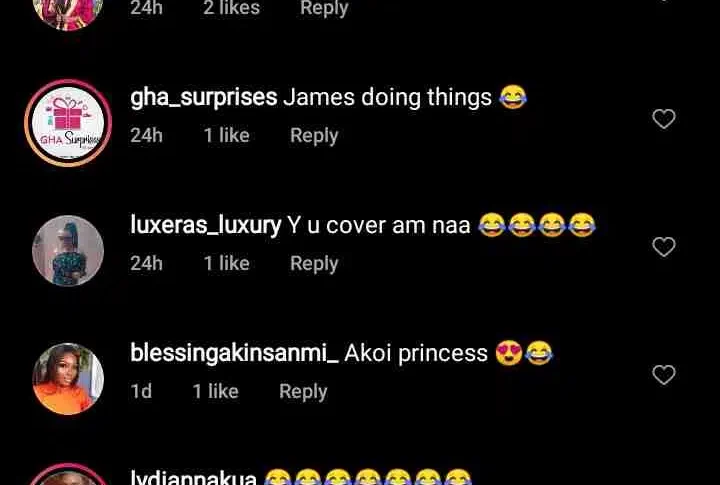The height and width of the screenshot is (485, 720).
Task: Open gha_surprises profile picture
Action: tap(68, 123)
